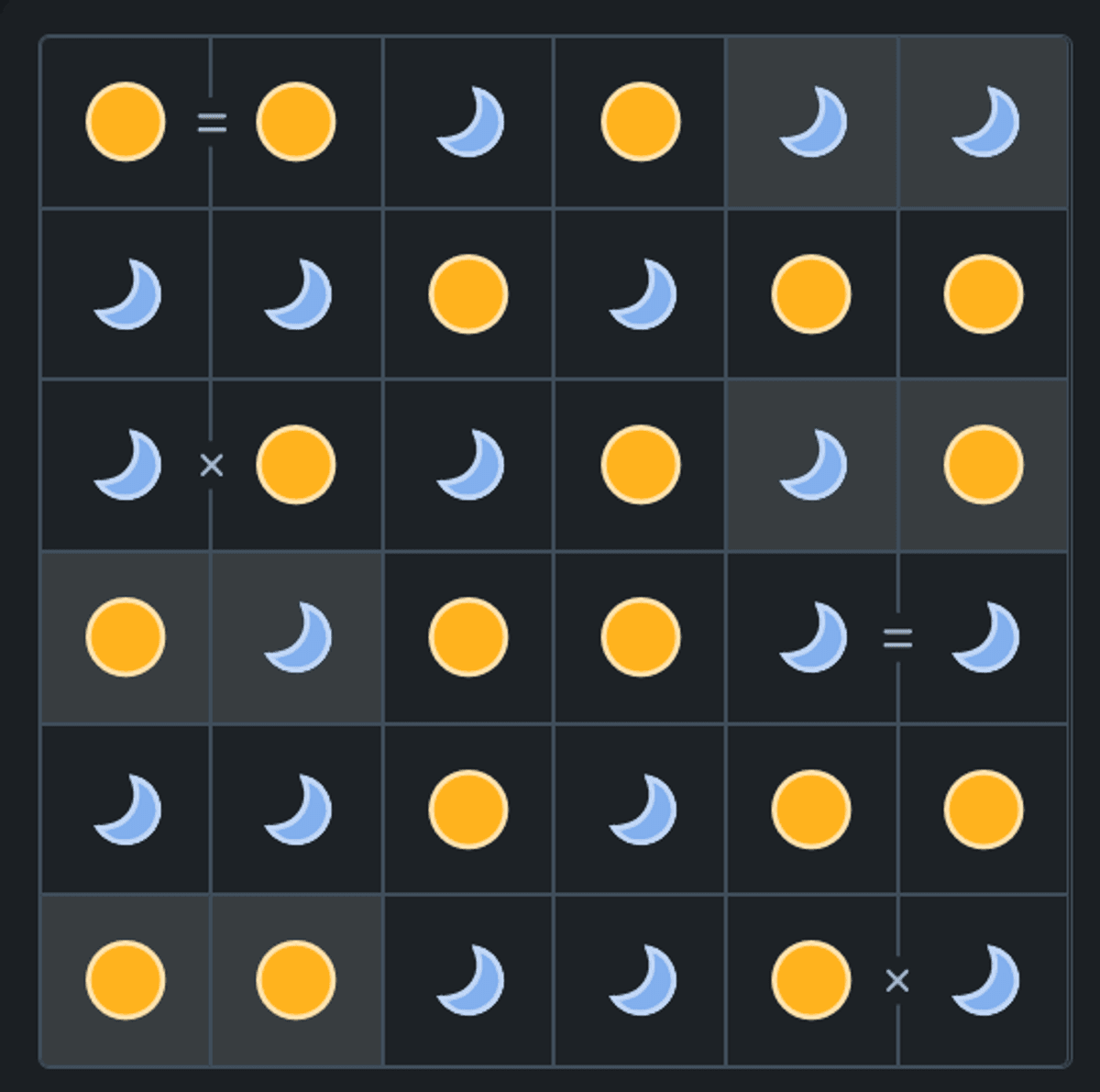Tap the fourth-row moon left of the equals sign
Screen dimensions: 1100x1092
[814, 637]
